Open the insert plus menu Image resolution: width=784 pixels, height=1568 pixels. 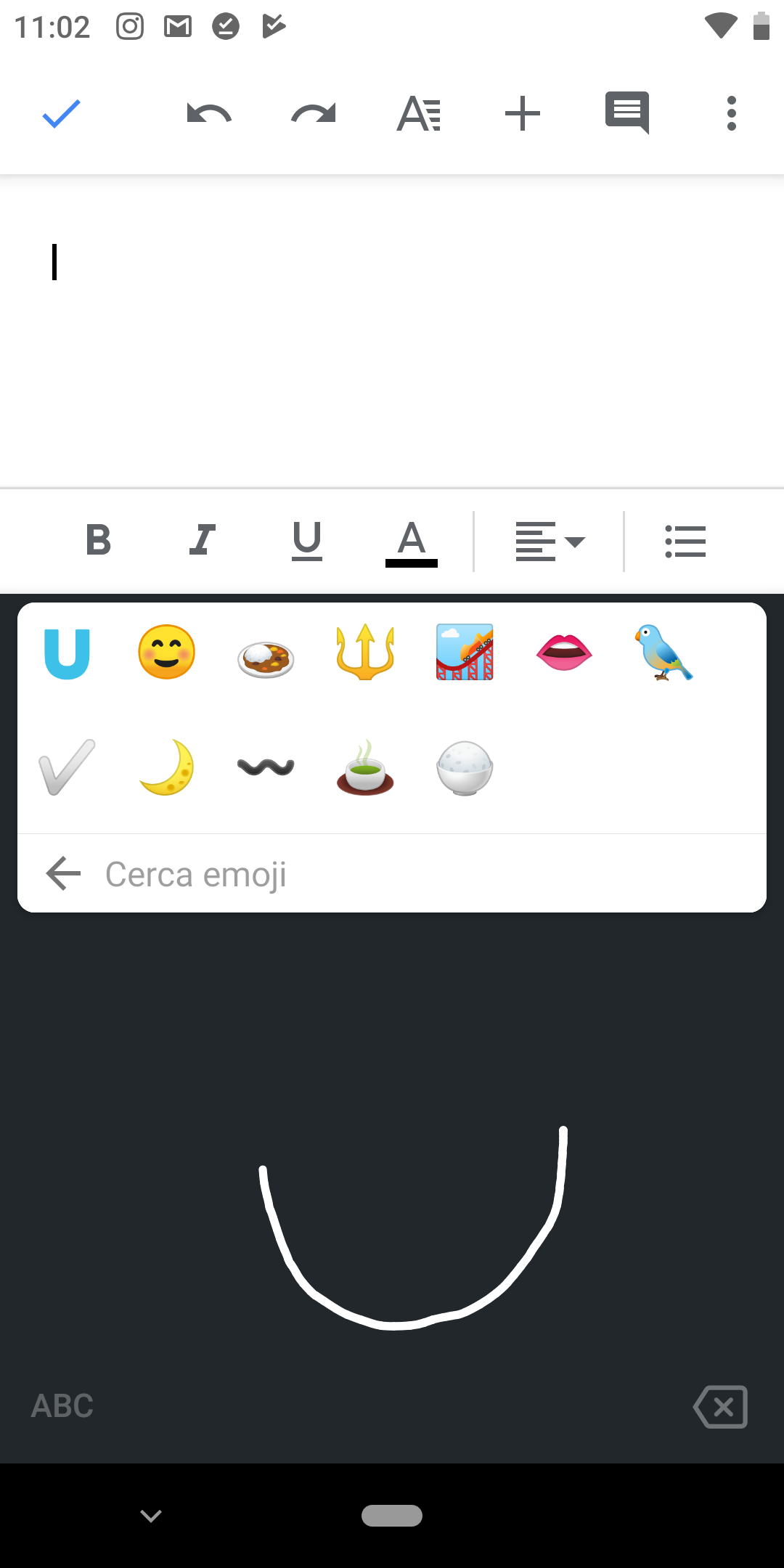[x=523, y=114]
